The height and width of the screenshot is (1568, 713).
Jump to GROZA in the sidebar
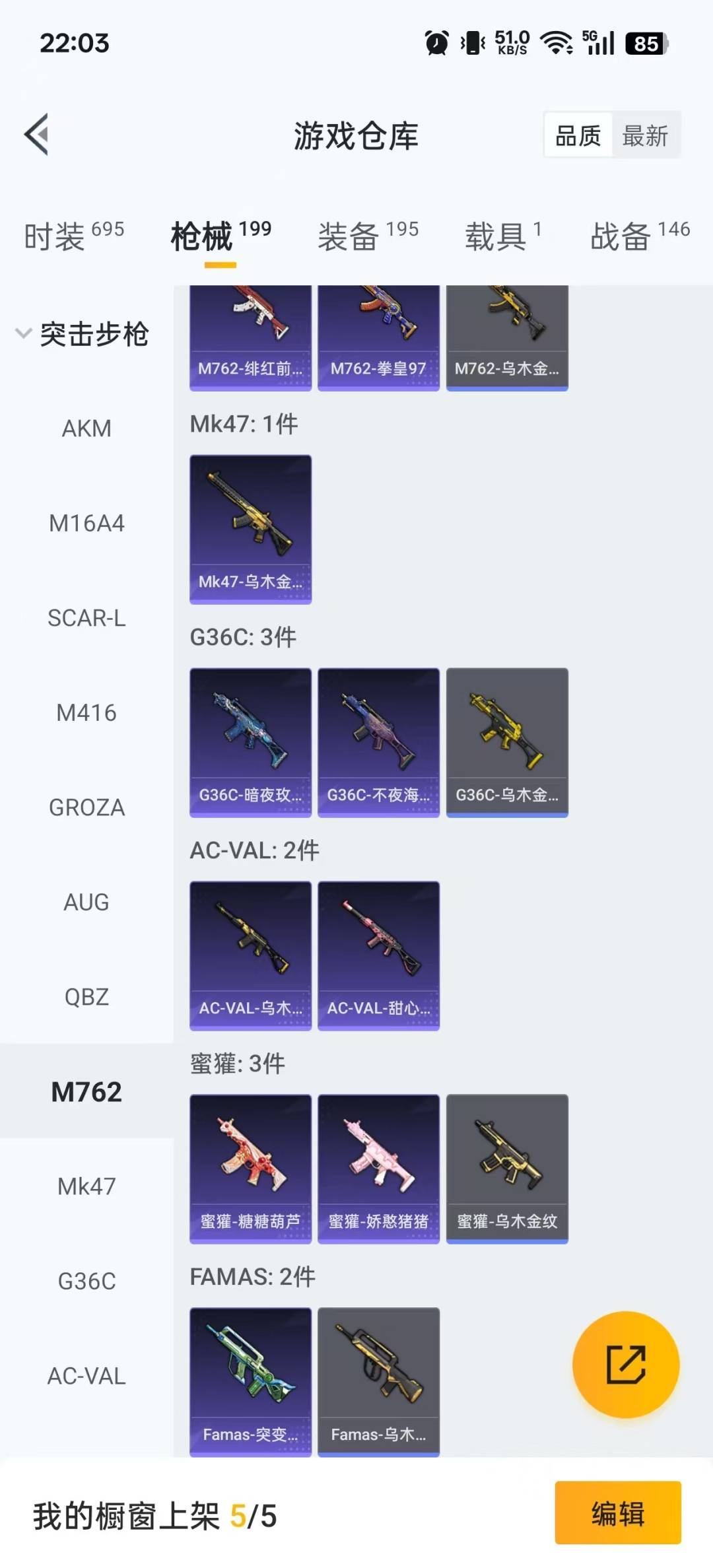86,807
